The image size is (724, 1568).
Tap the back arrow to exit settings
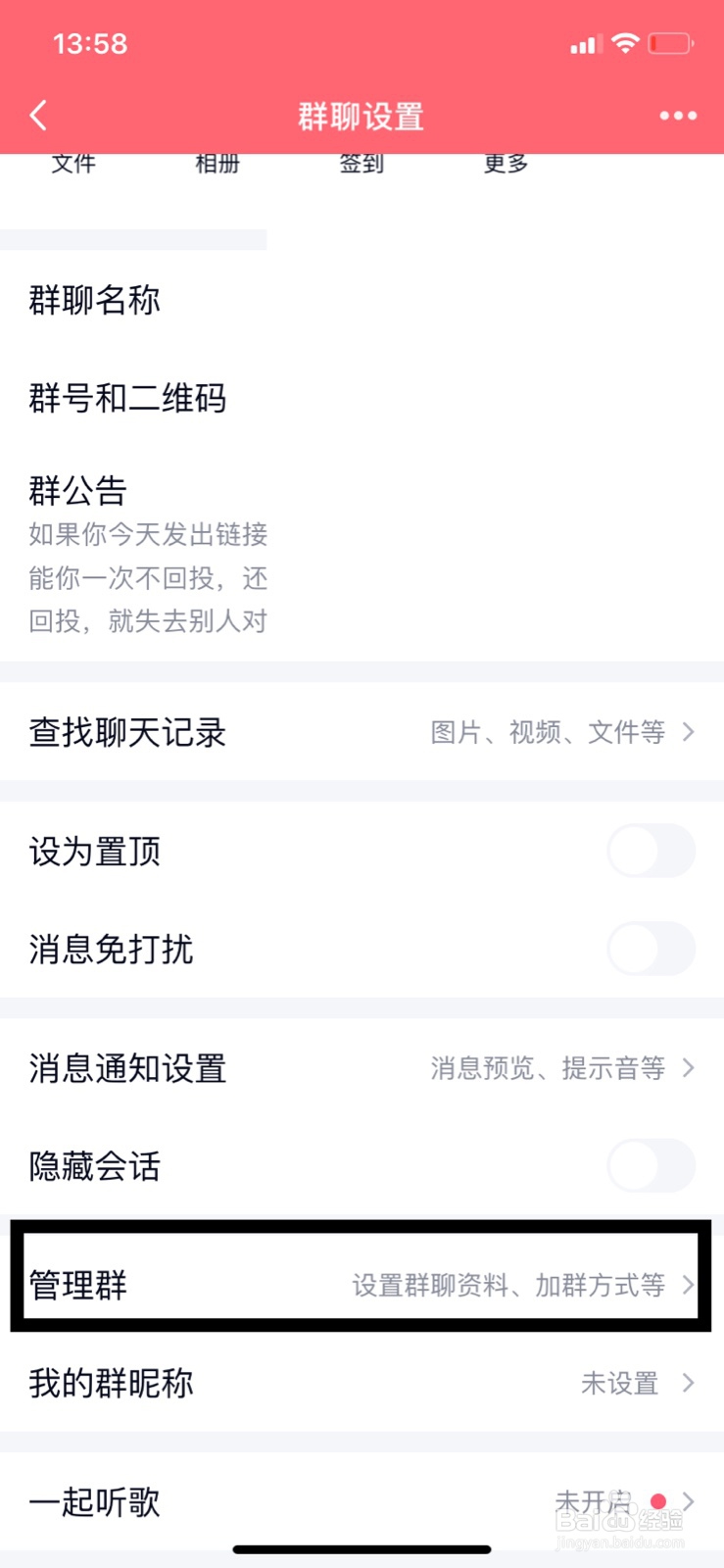coord(38,115)
